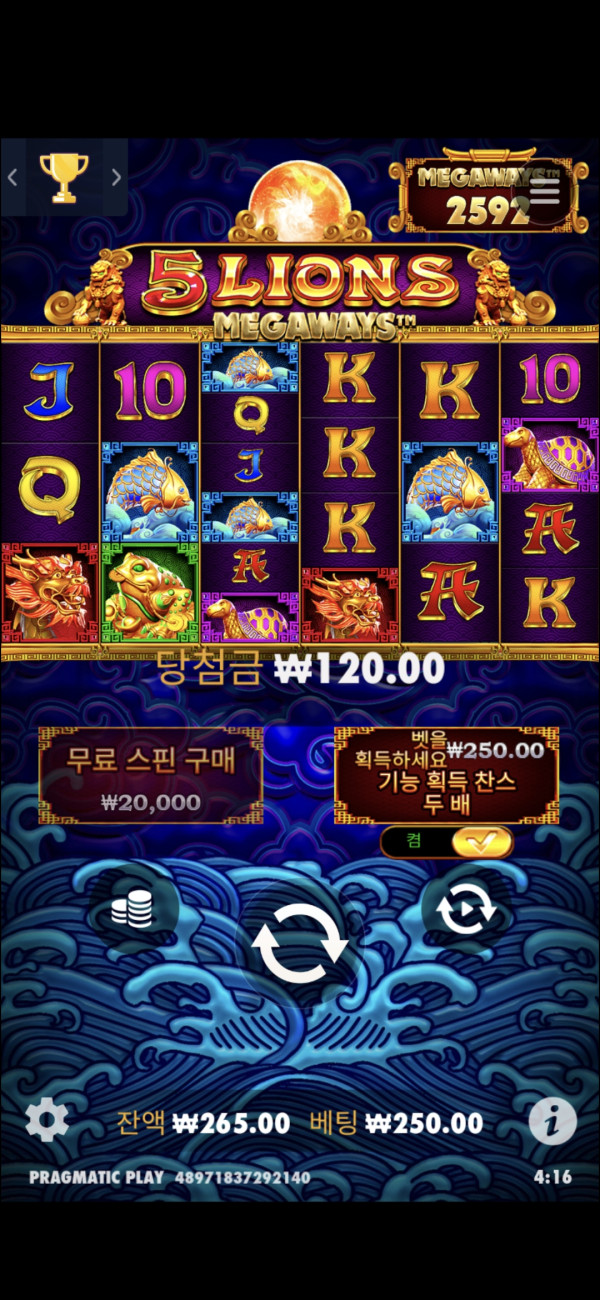Image resolution: width=600 pixels, height=1300 pixels.
Task: Open the tournament trophy panel
Action: [64, 178]
